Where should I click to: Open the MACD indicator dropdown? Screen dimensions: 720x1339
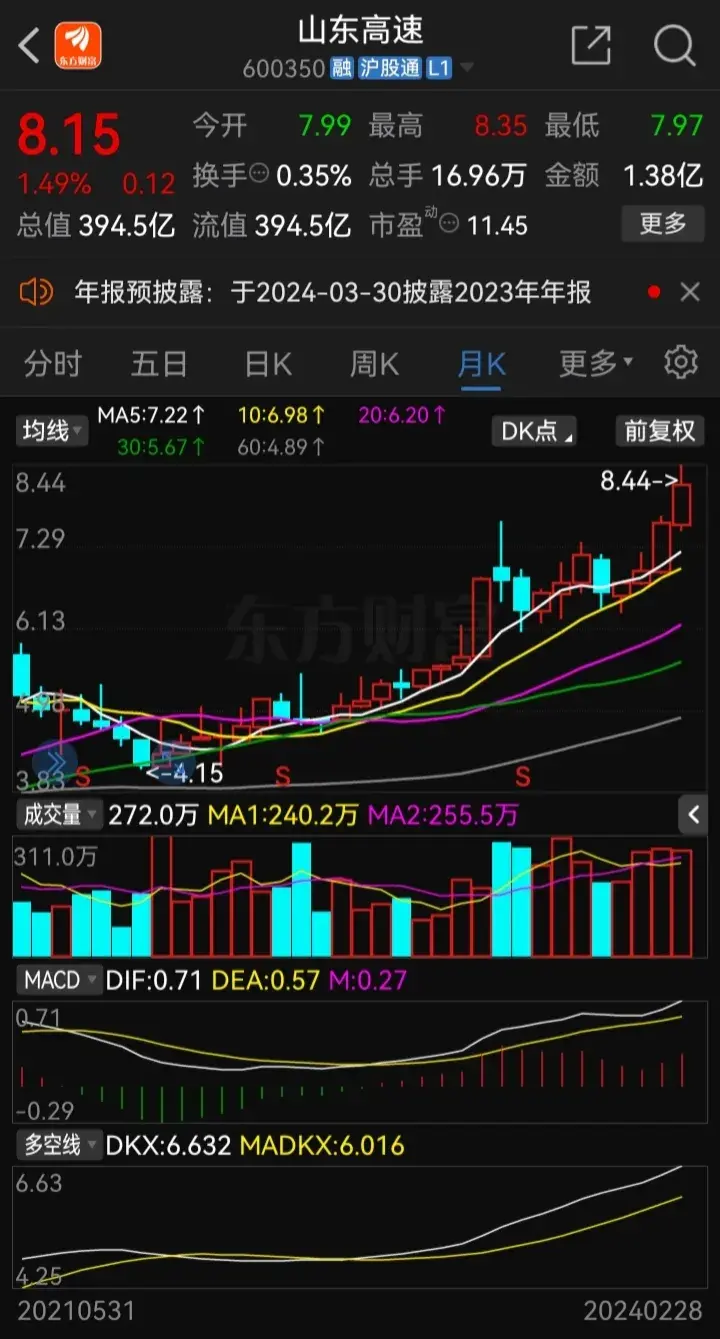[x=60, y=979]
